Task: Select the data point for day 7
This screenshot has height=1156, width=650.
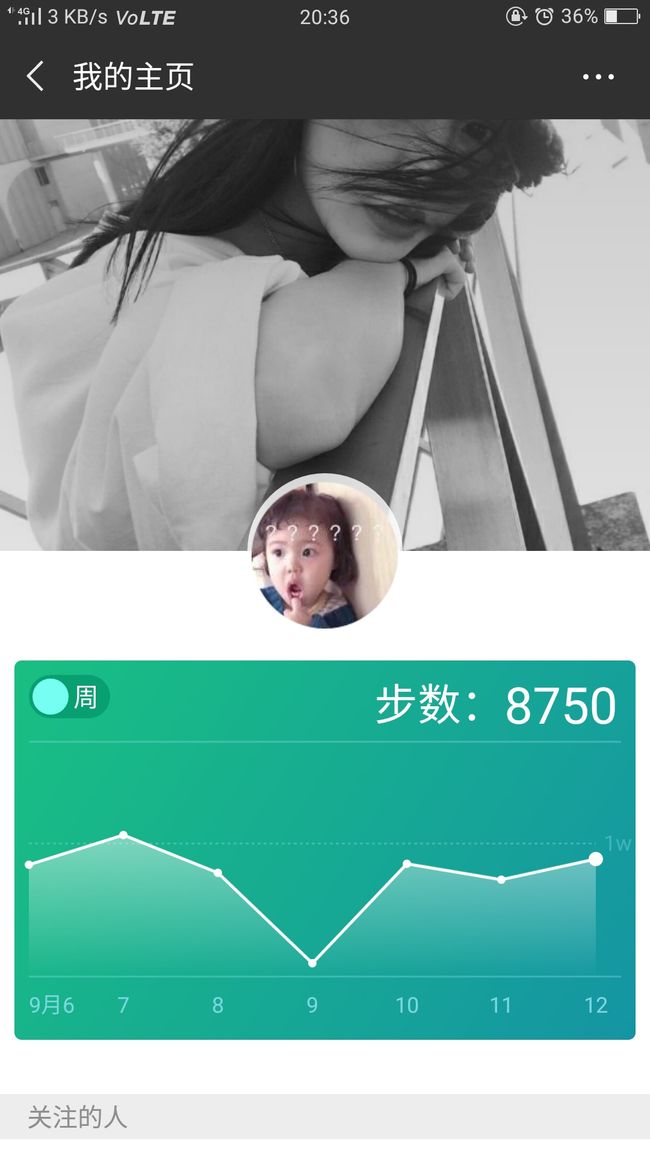Action: click(x=124, y=835)
